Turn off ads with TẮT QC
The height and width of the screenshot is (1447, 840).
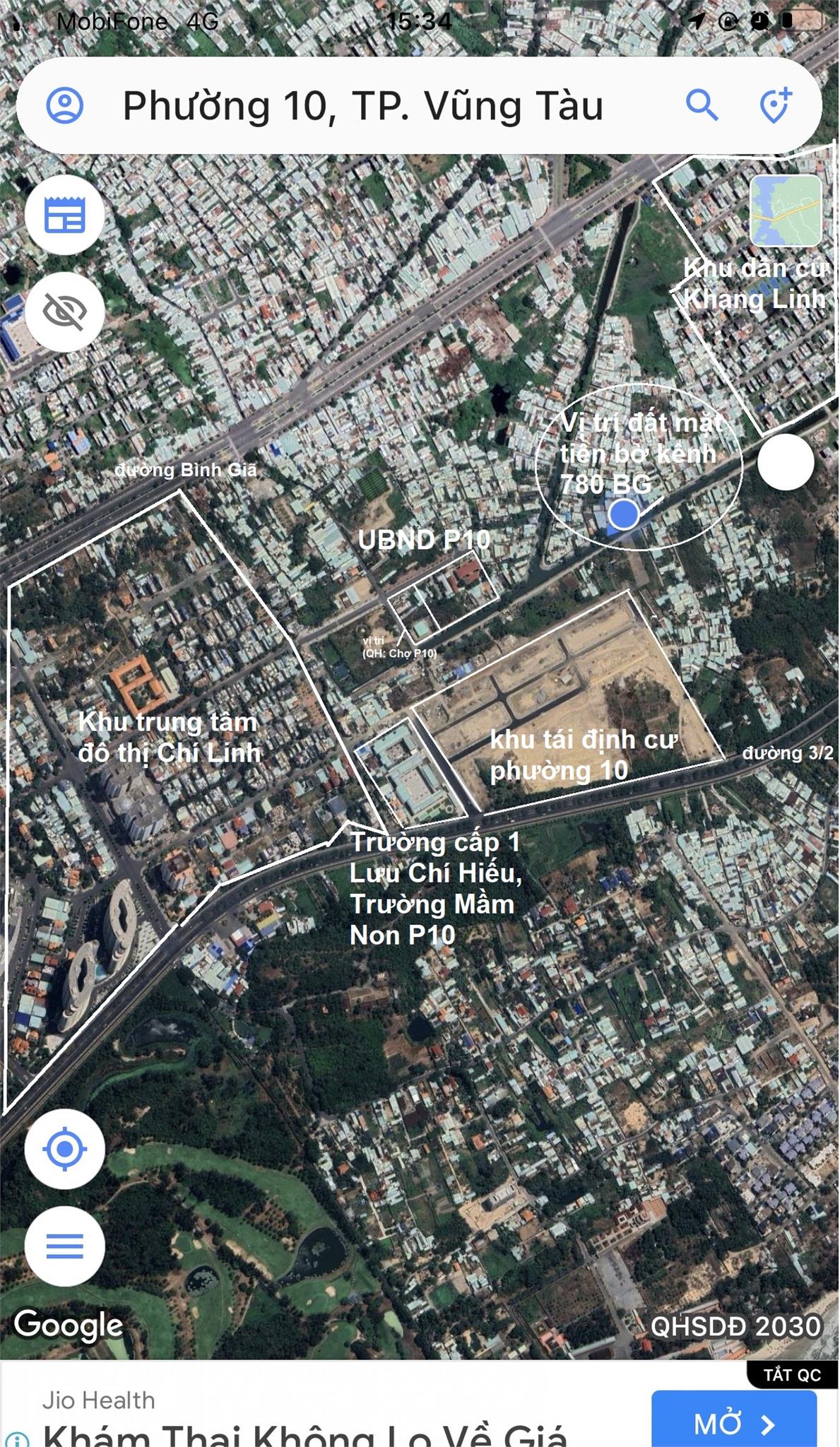coord(792,1375)
